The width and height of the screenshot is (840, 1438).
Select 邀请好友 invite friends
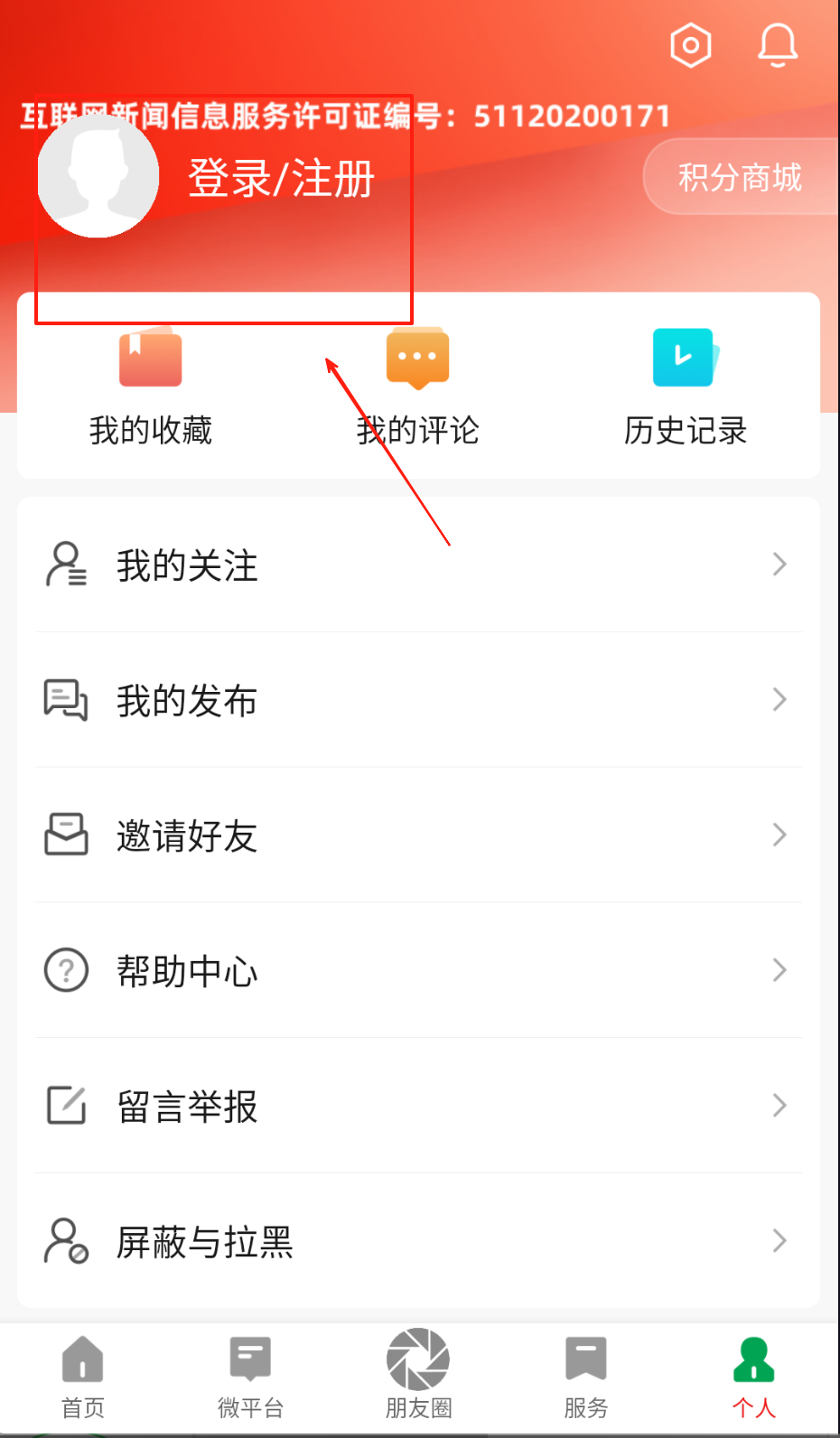coord(417,836)
